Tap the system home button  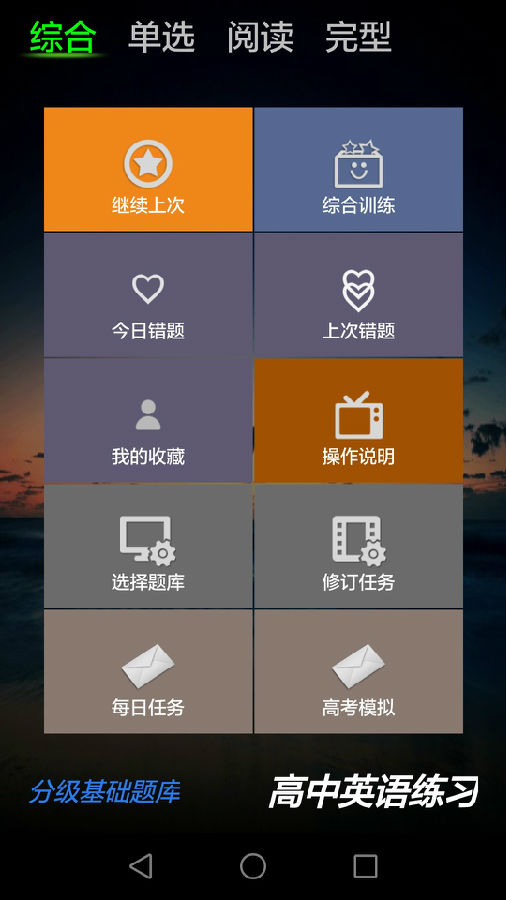252,866
